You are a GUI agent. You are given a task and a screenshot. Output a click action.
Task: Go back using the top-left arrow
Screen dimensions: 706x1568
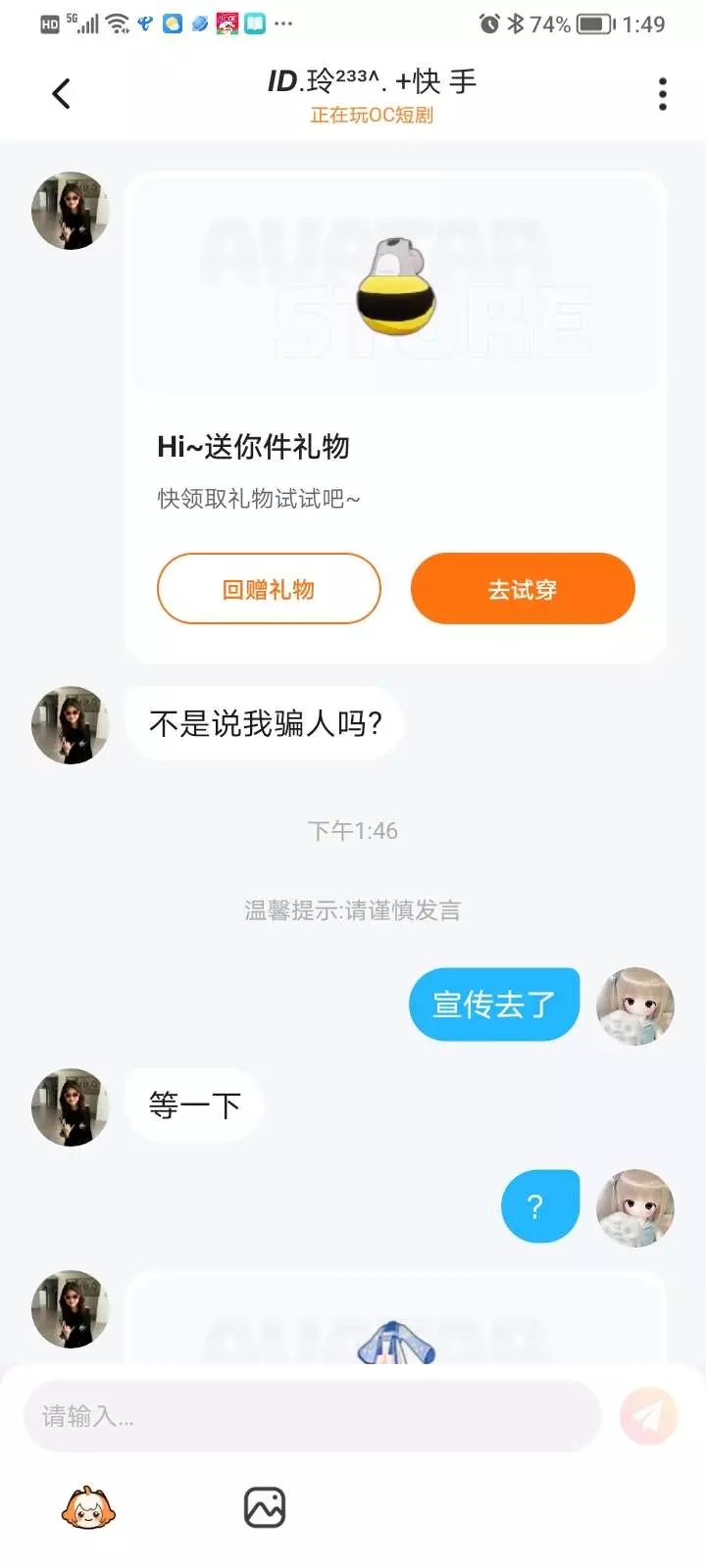(x=61, y=94)
